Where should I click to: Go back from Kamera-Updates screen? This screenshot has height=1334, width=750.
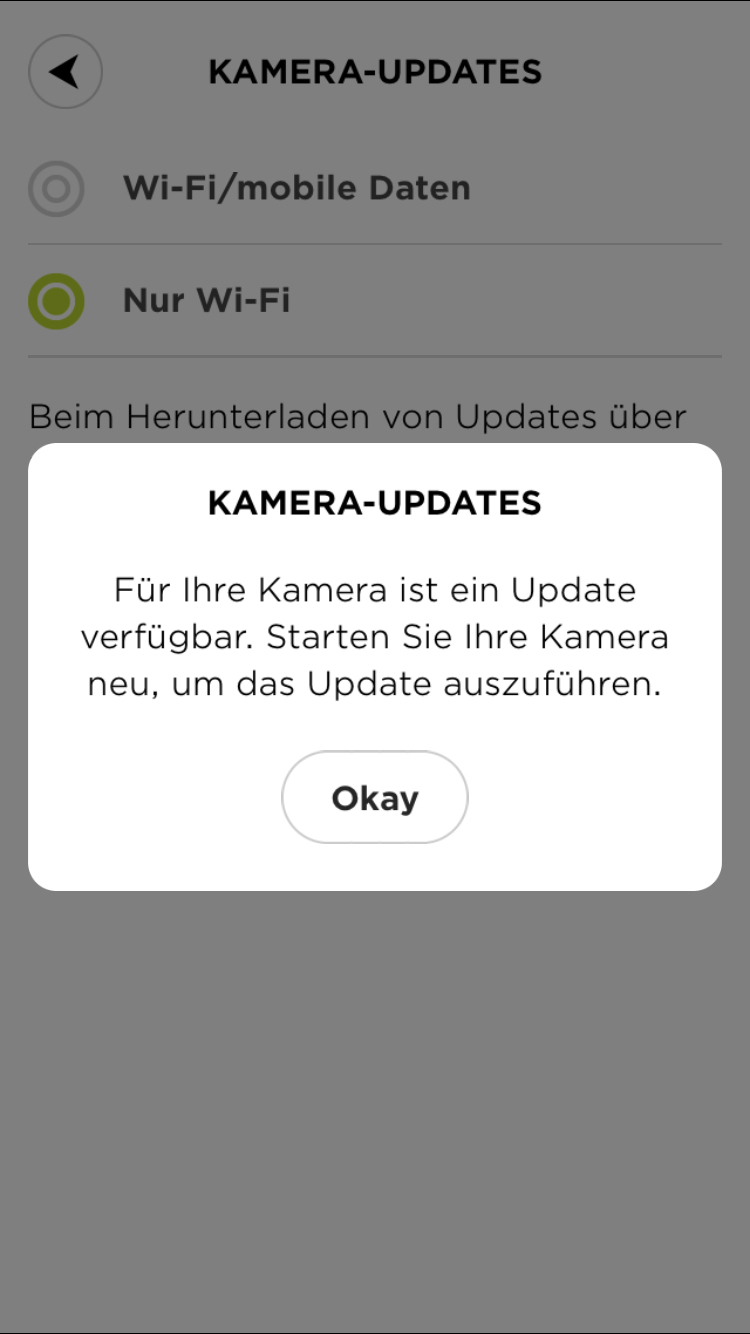tap(65, 72)
